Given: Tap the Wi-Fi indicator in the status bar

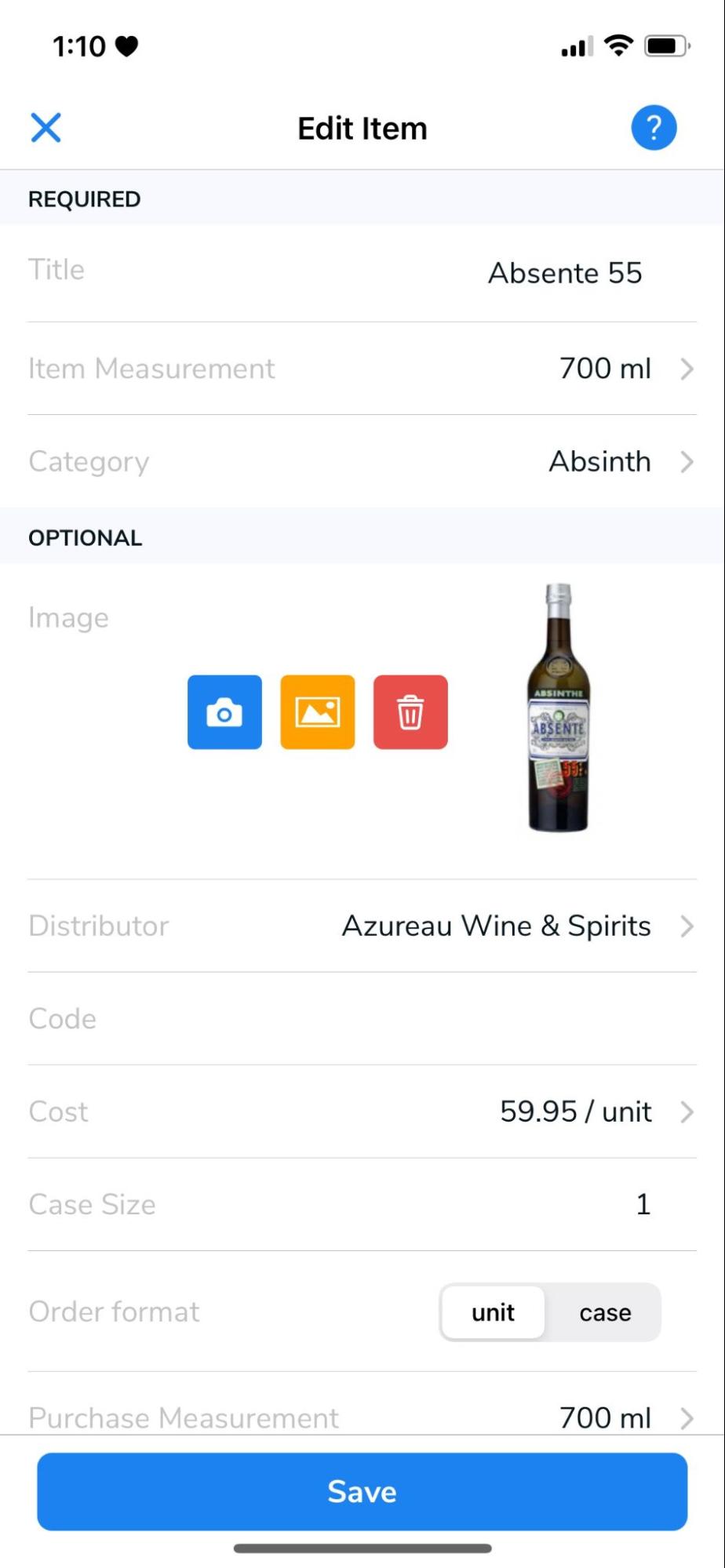Looking at the screenshot, I should pyautogui.click(x=618, y=45).
